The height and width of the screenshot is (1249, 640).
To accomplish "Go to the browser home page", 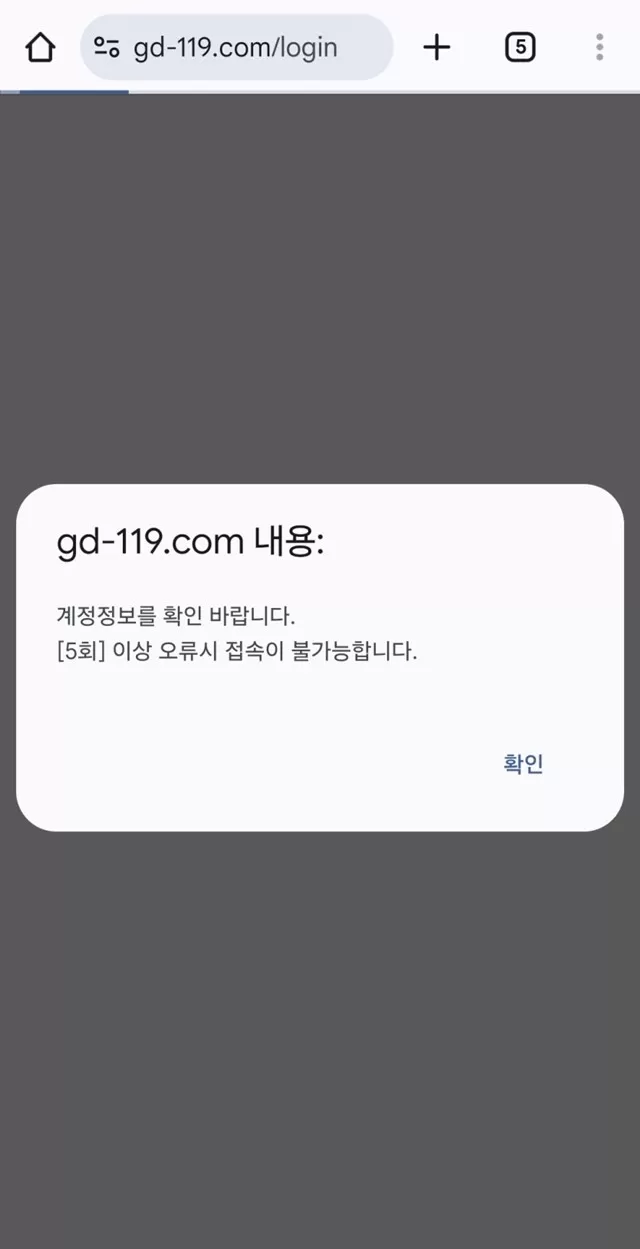I will (40, 47).
